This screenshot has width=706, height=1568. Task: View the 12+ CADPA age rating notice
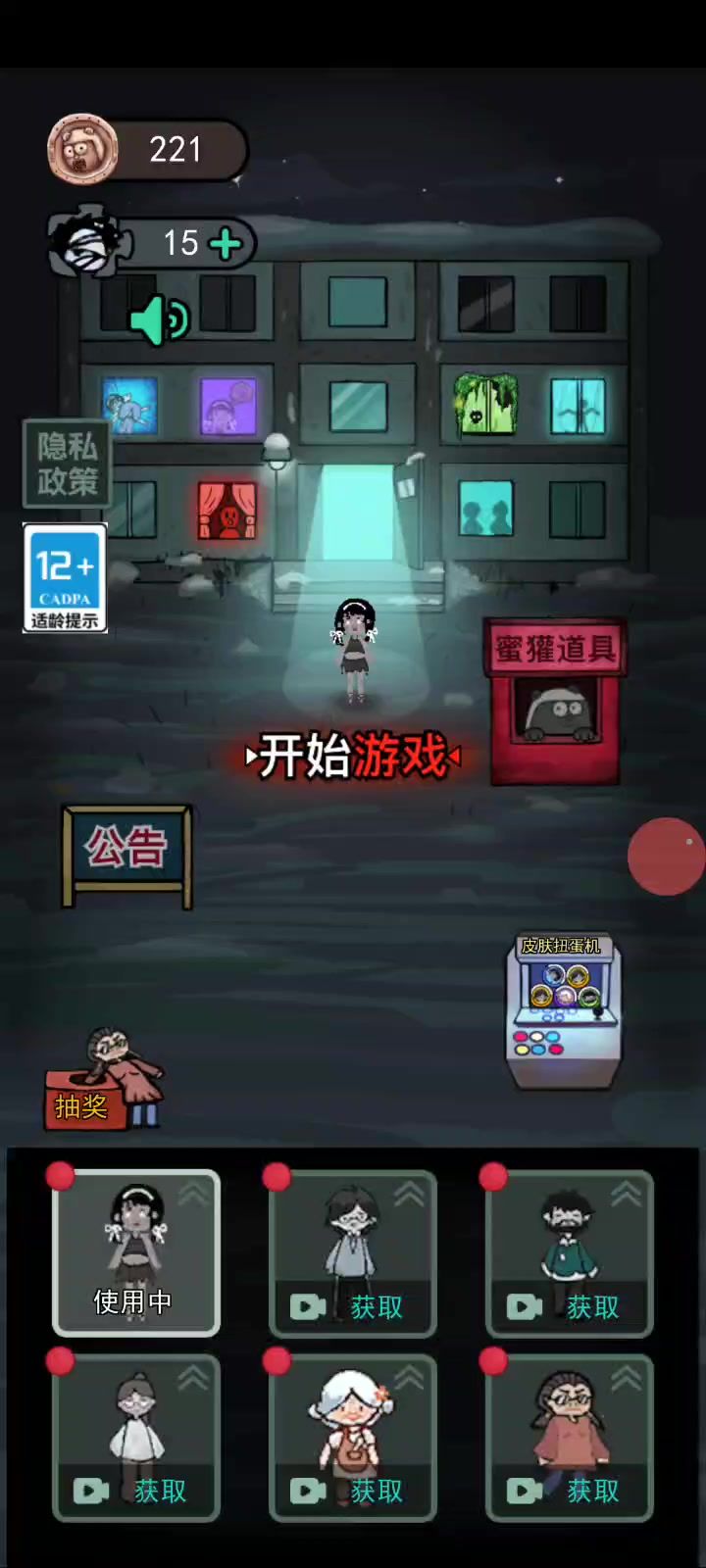[65, 578]
